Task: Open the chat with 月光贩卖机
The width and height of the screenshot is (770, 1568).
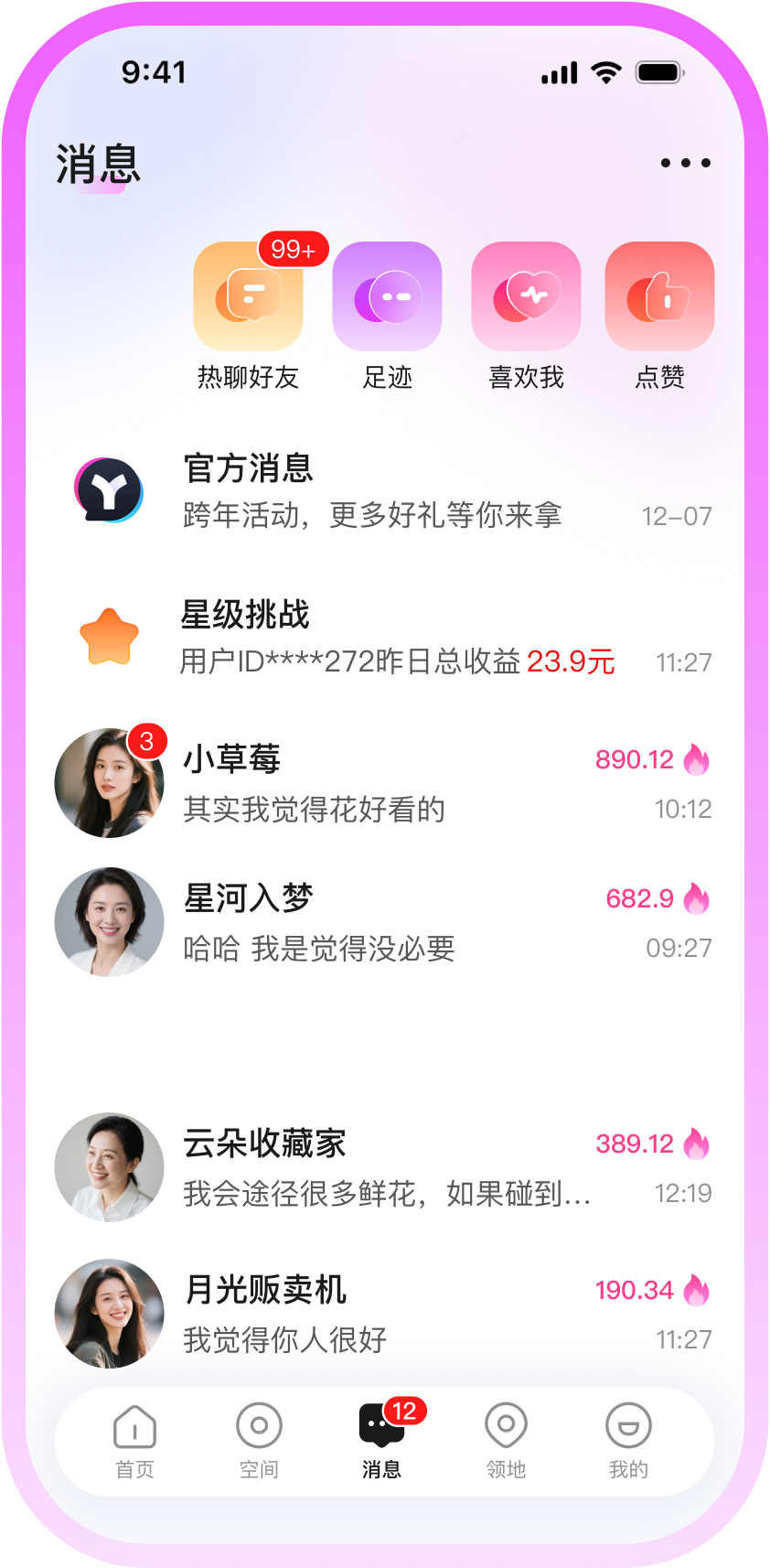Action: pos(384,1315)
